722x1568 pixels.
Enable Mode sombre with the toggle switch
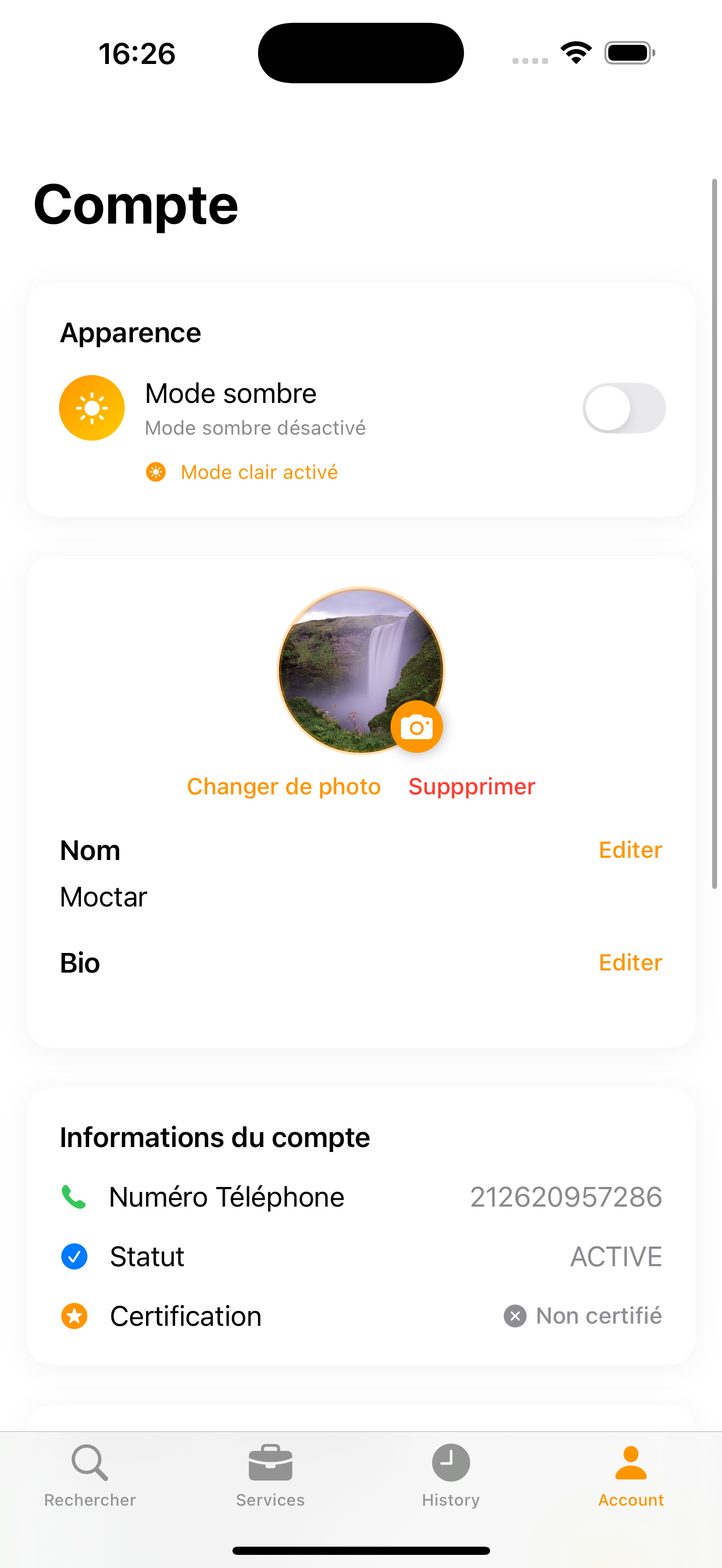click(x=625, y=407)
